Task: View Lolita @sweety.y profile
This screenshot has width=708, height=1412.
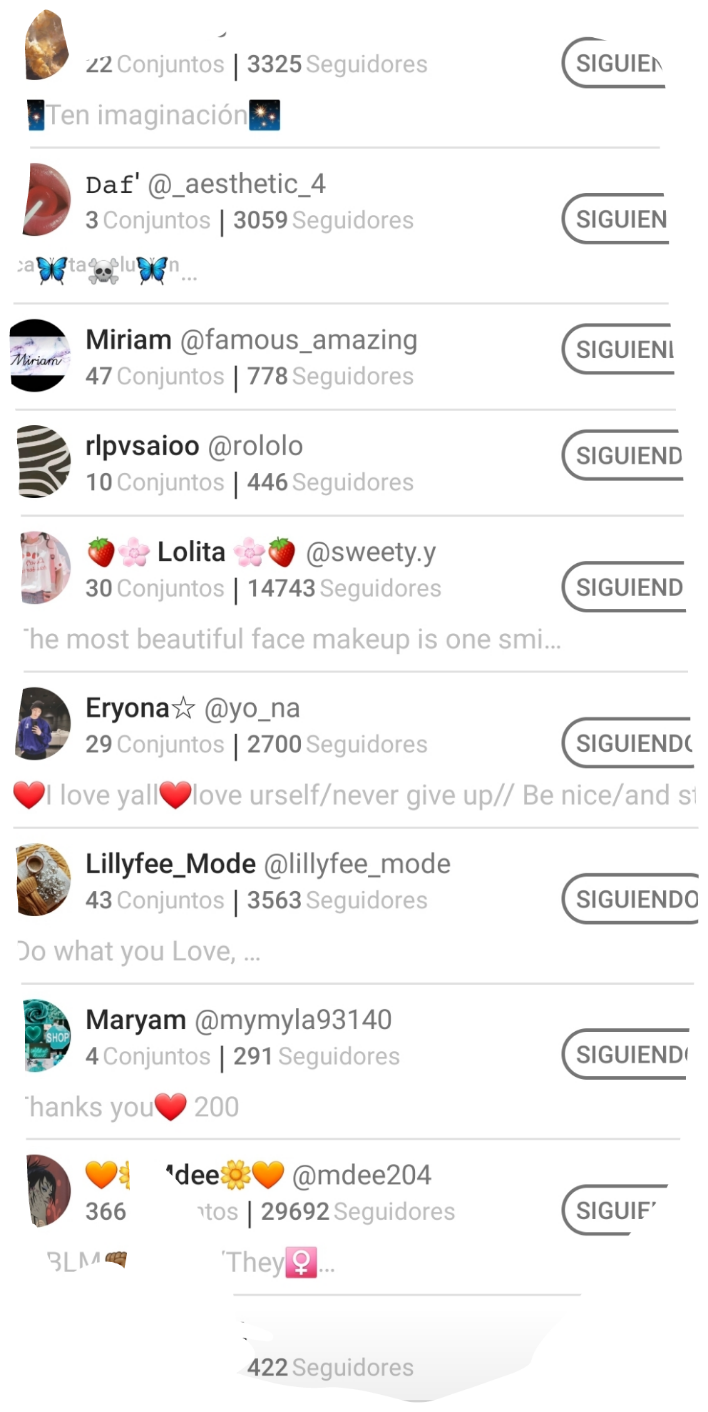Action: point(350,594)
